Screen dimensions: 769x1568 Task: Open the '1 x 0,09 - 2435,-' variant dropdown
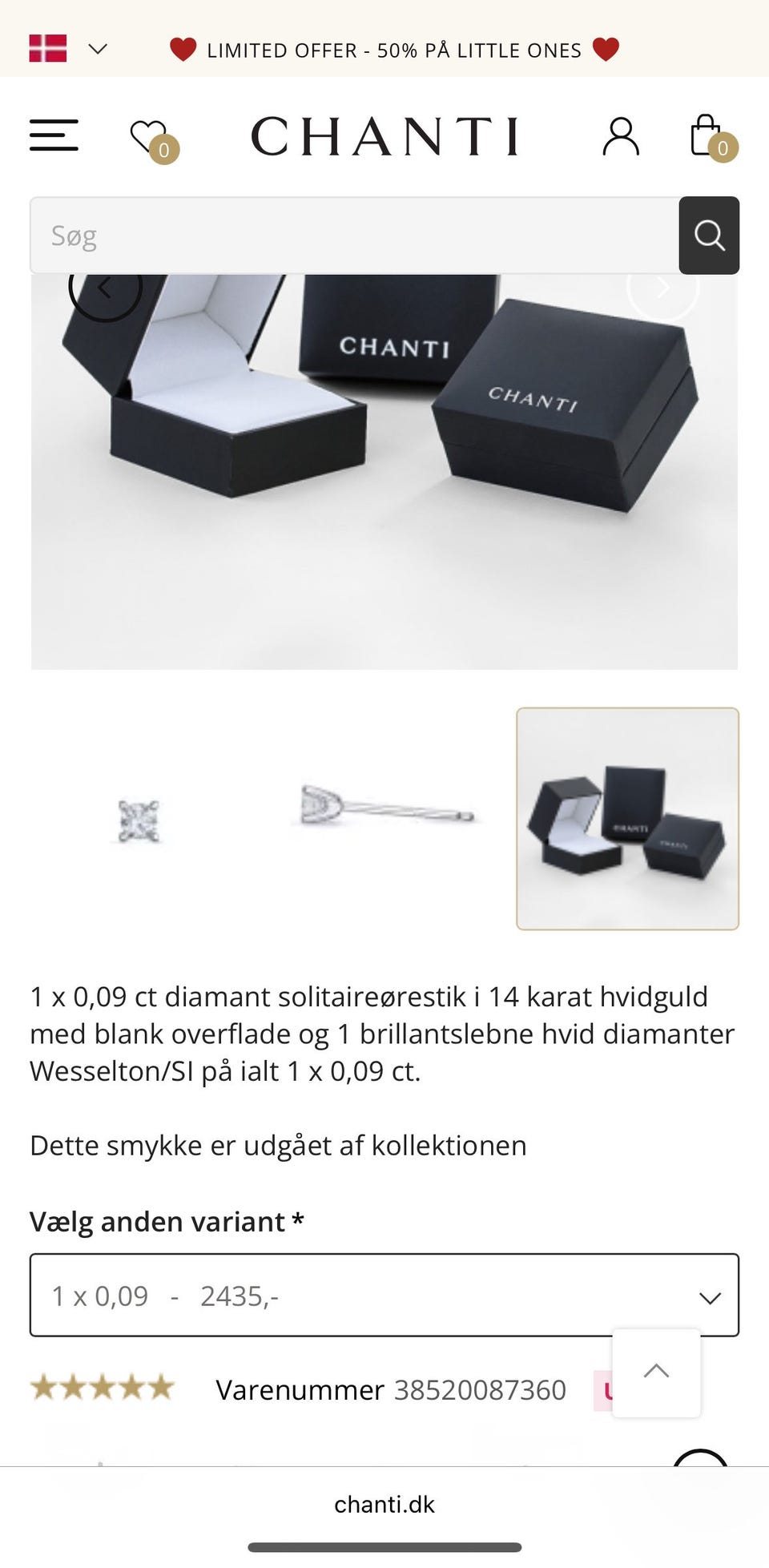(x=384, y=1295)
